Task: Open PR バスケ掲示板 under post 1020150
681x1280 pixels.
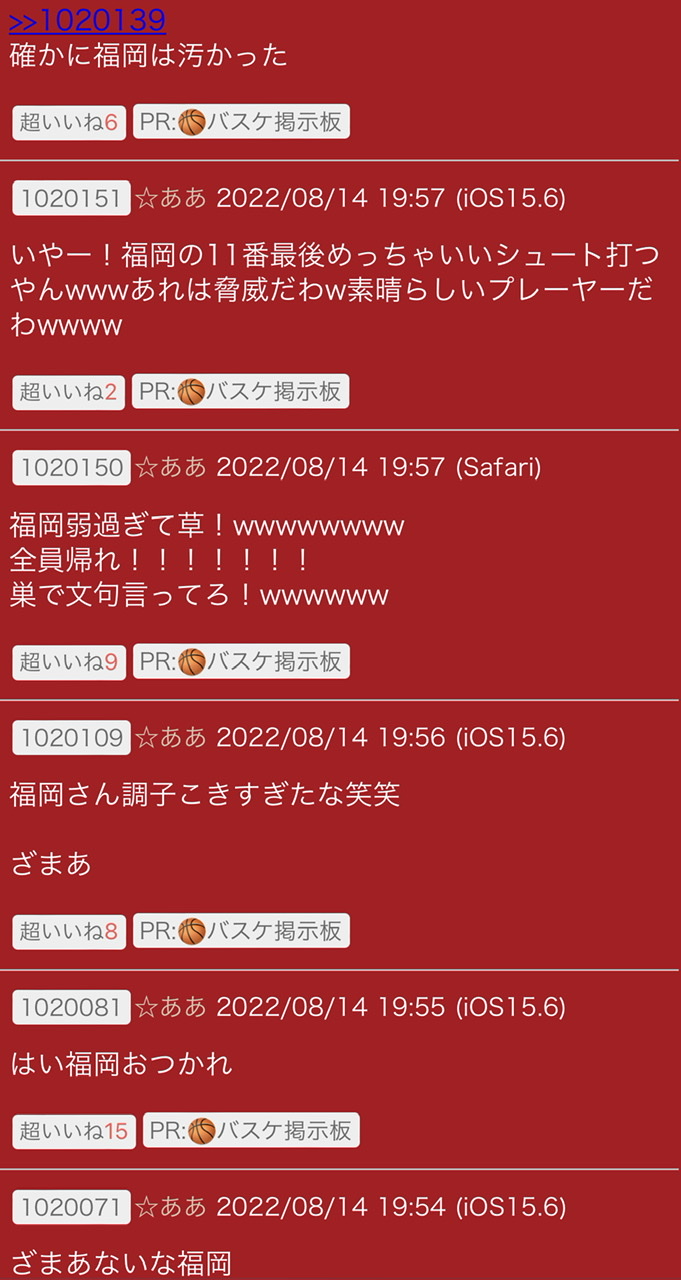Action: click(241, 662)
